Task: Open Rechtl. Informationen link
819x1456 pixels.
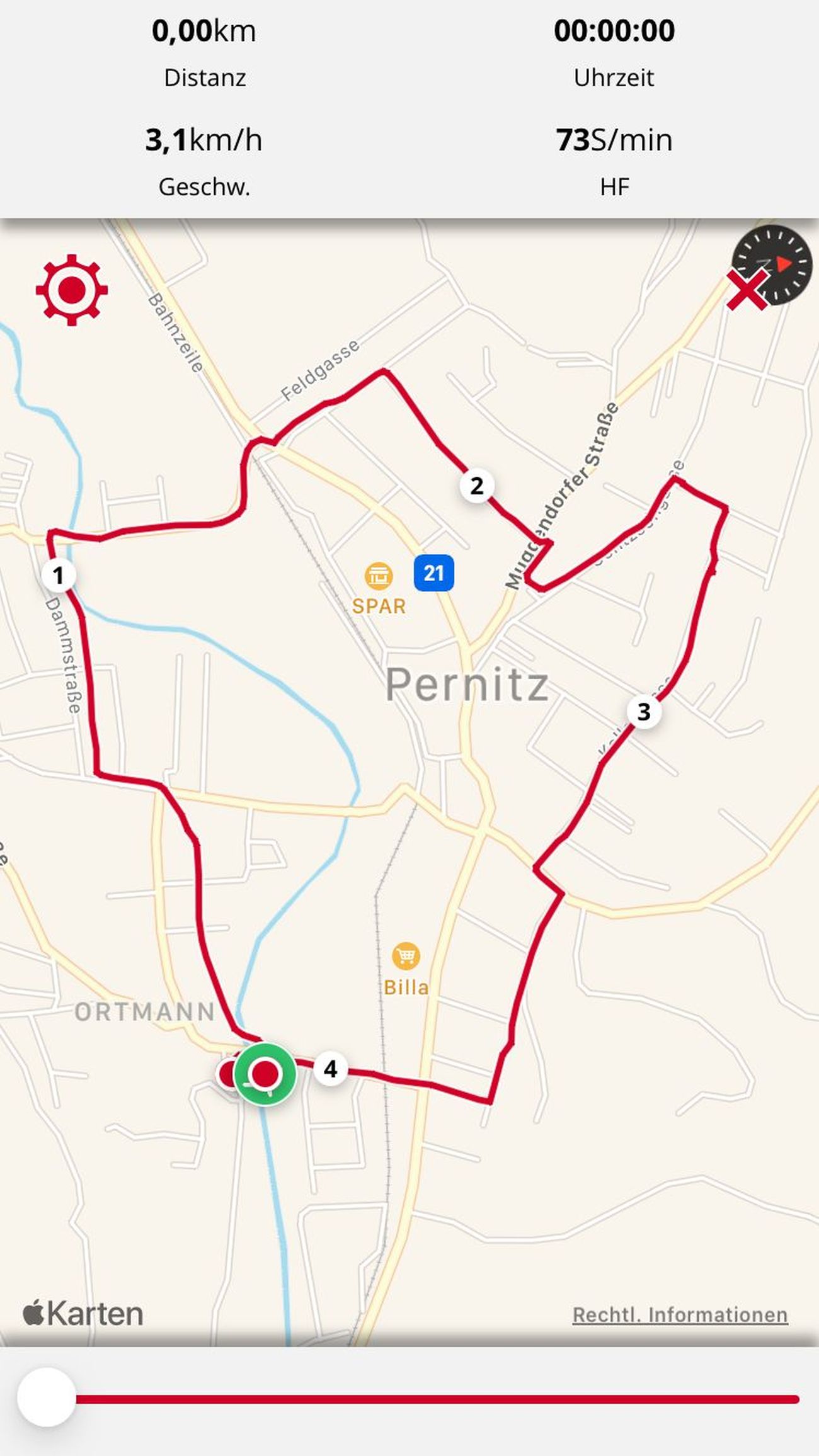Action: pyautogui.click(x=680, y=1314)
